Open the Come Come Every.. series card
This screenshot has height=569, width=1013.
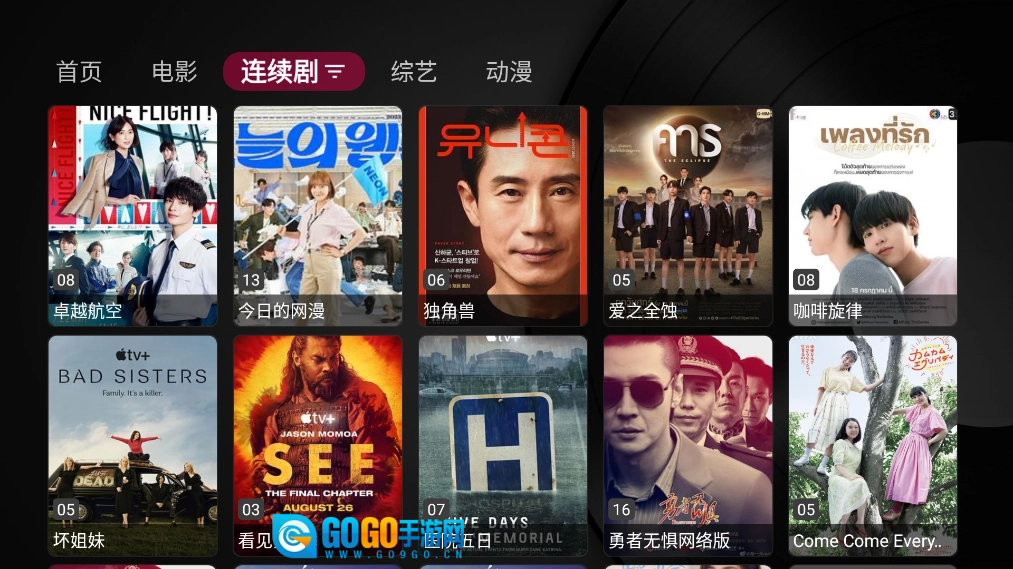(873, 445)
